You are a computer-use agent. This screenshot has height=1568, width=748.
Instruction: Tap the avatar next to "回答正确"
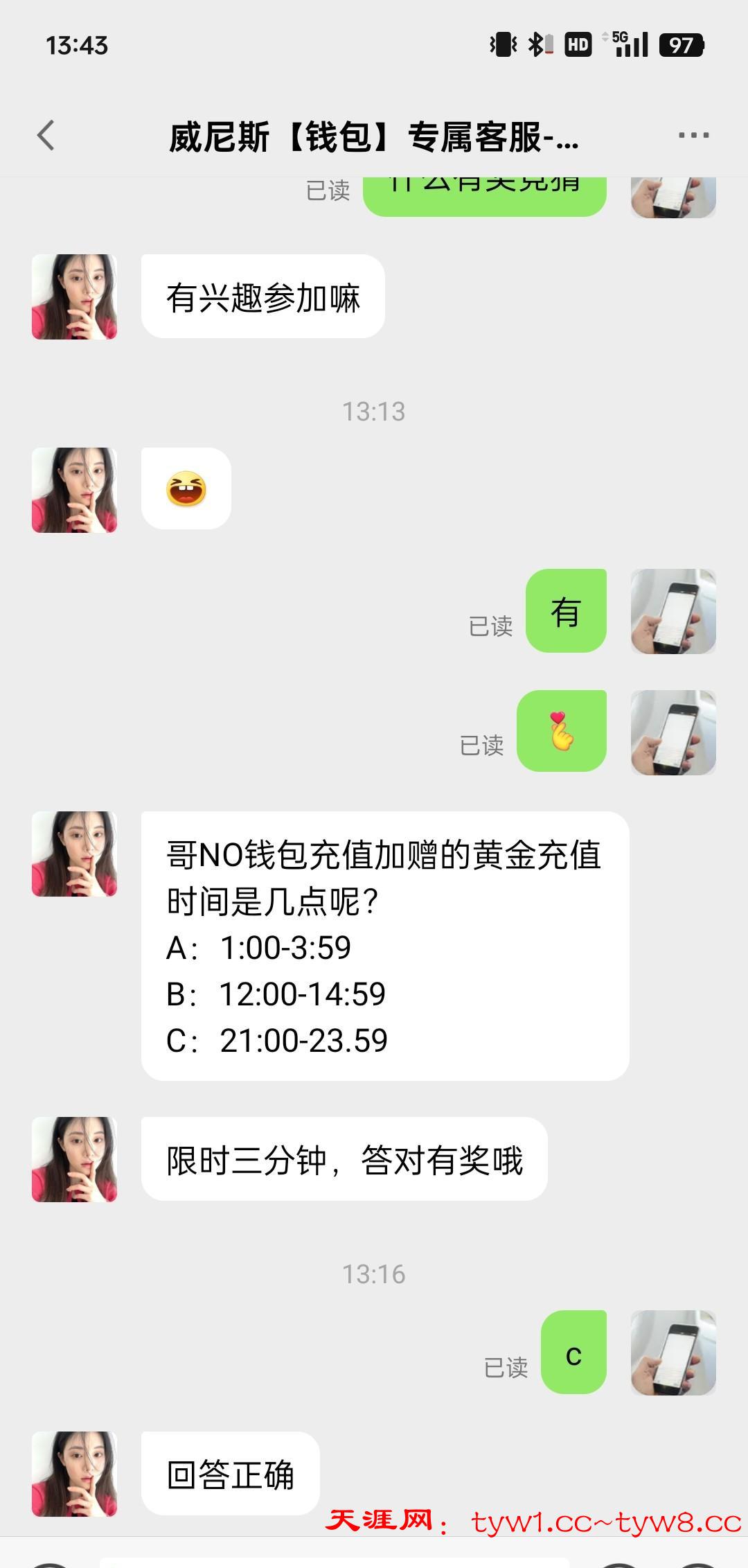74,1474
